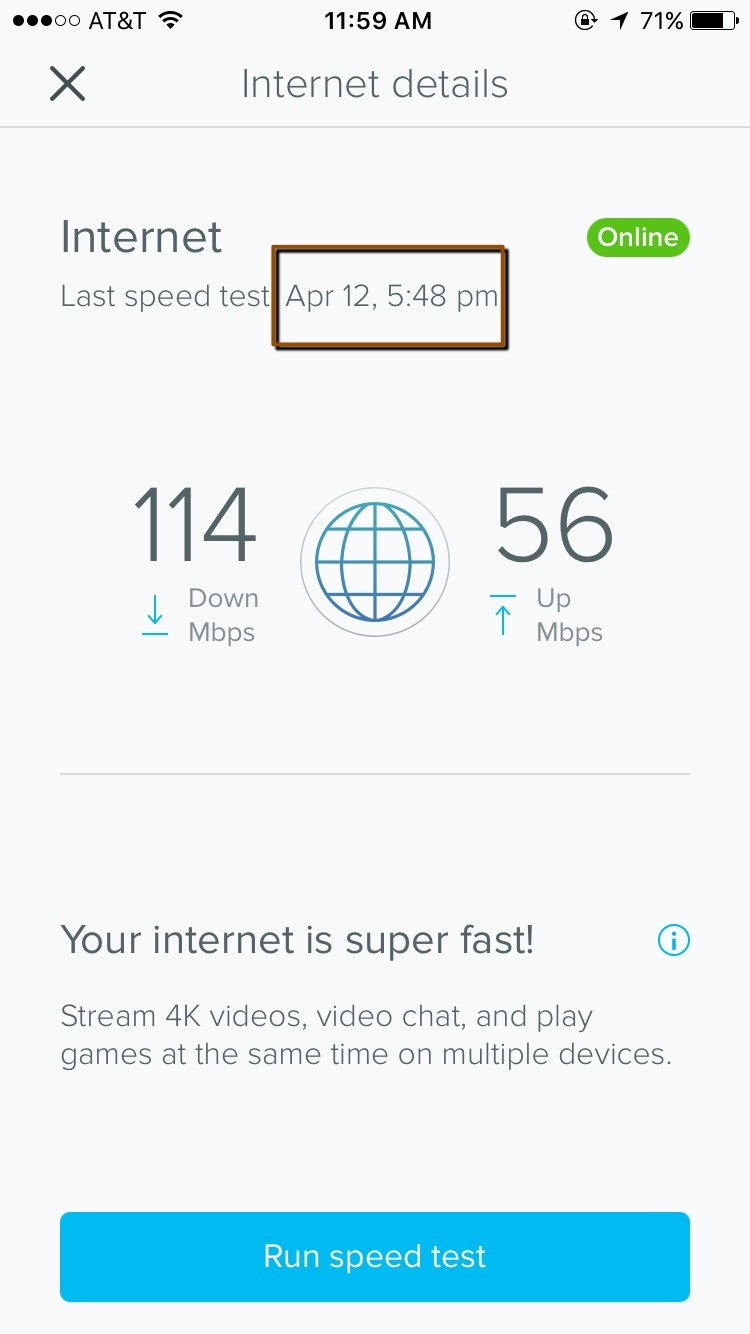Run speed test
750x1334 pixels.
[x=375, y=1256]
